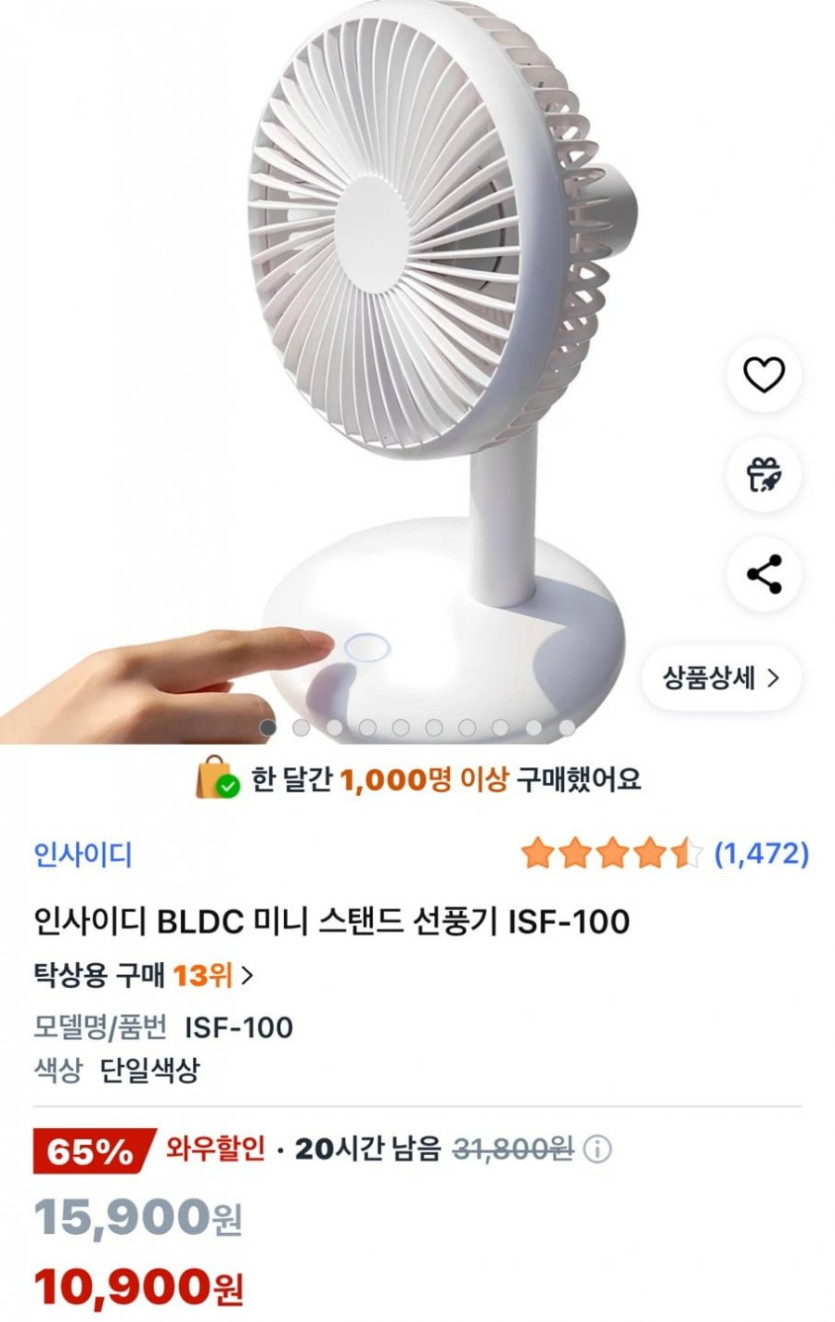Tap the product fan image

click(420, 300)
